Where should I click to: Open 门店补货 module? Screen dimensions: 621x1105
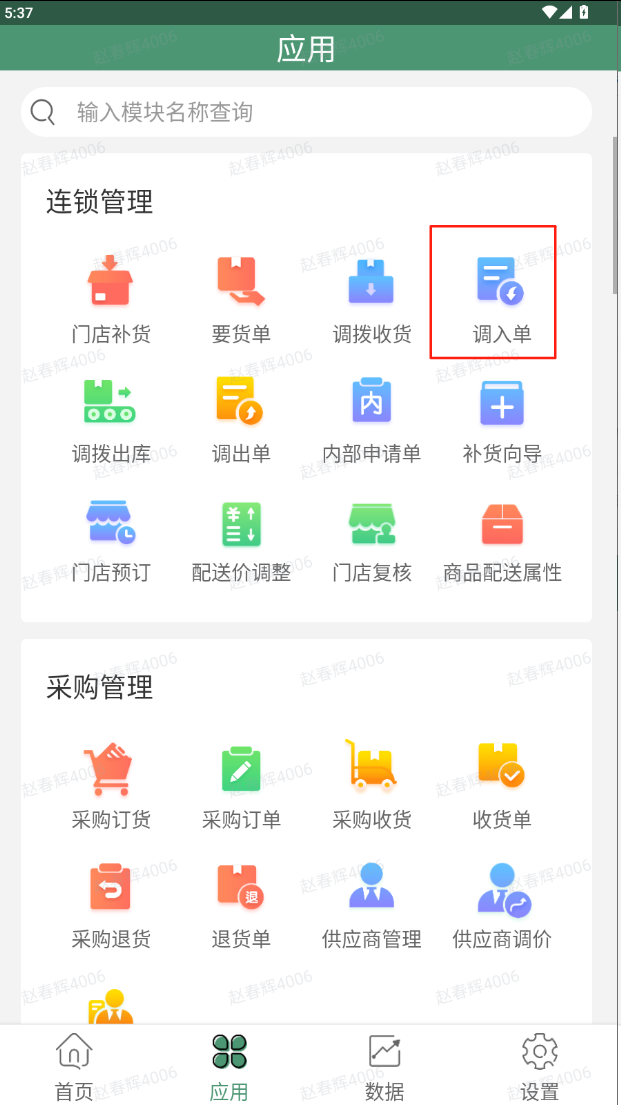pyautogui.click(x=111, y=297)
